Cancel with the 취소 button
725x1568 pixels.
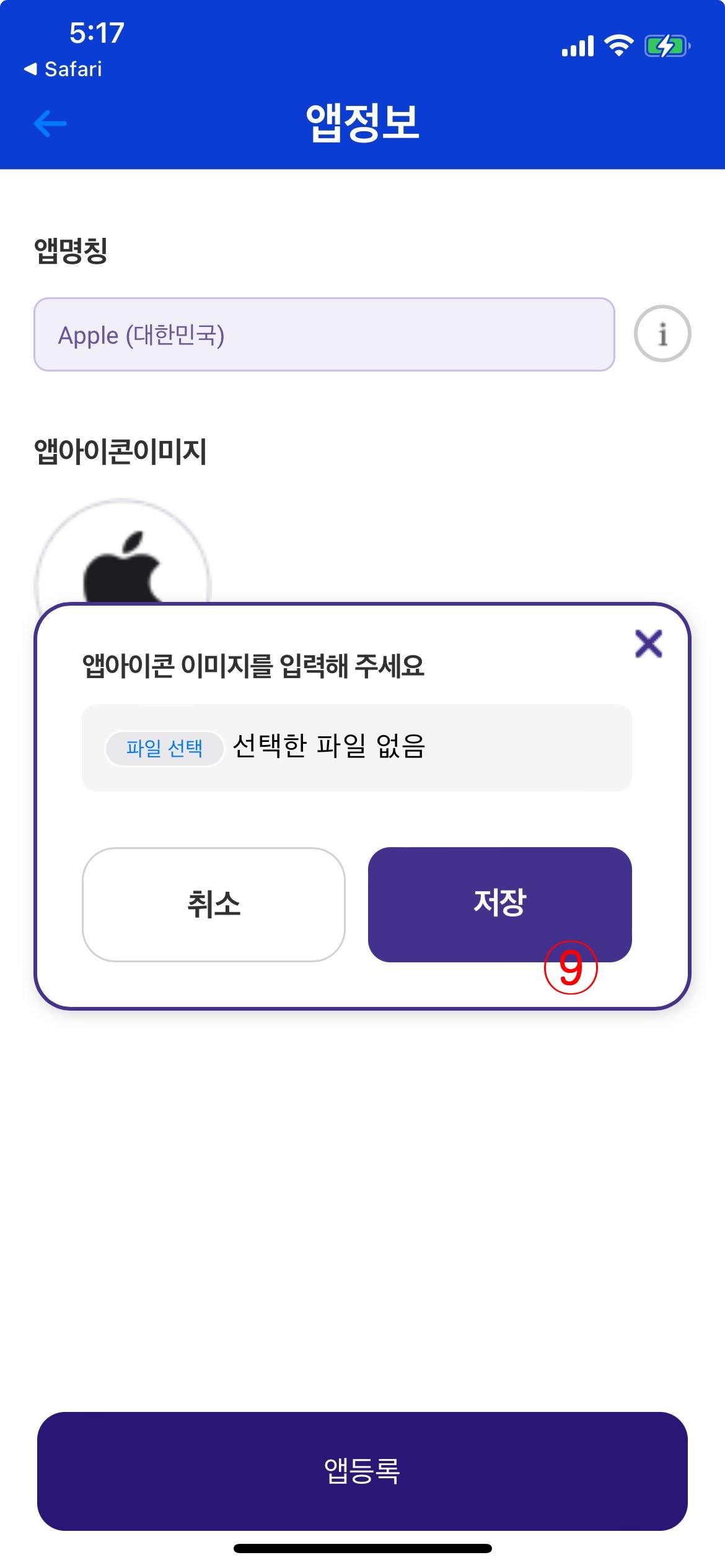coord(213,904)
